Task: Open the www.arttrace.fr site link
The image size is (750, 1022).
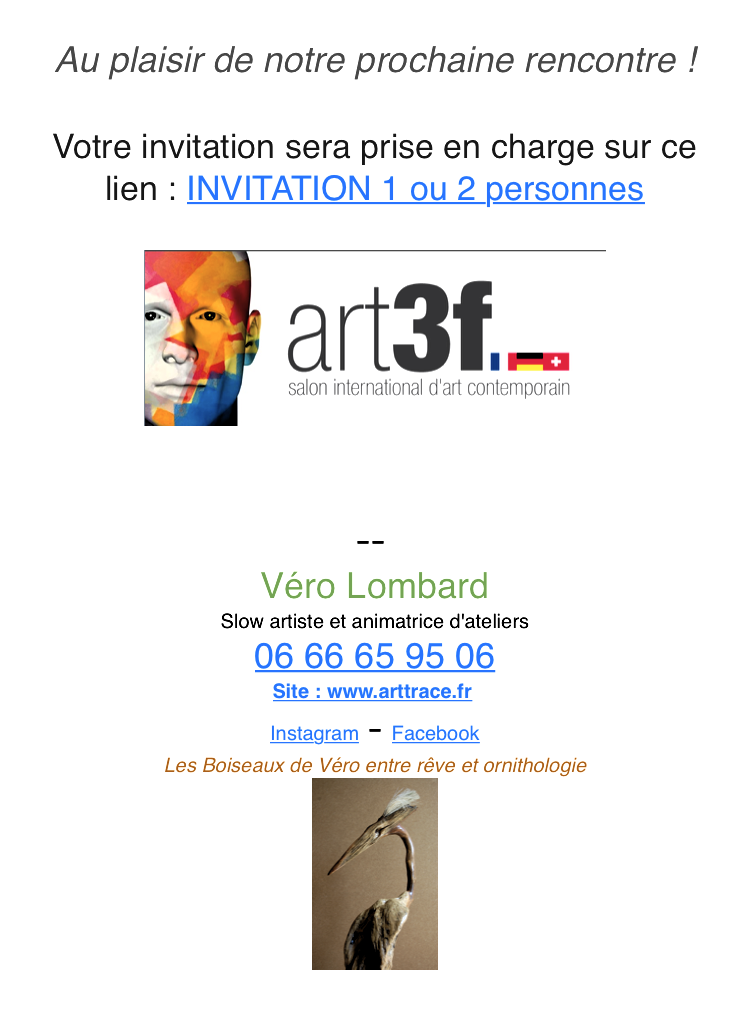Action: click(x=372, y=692)
